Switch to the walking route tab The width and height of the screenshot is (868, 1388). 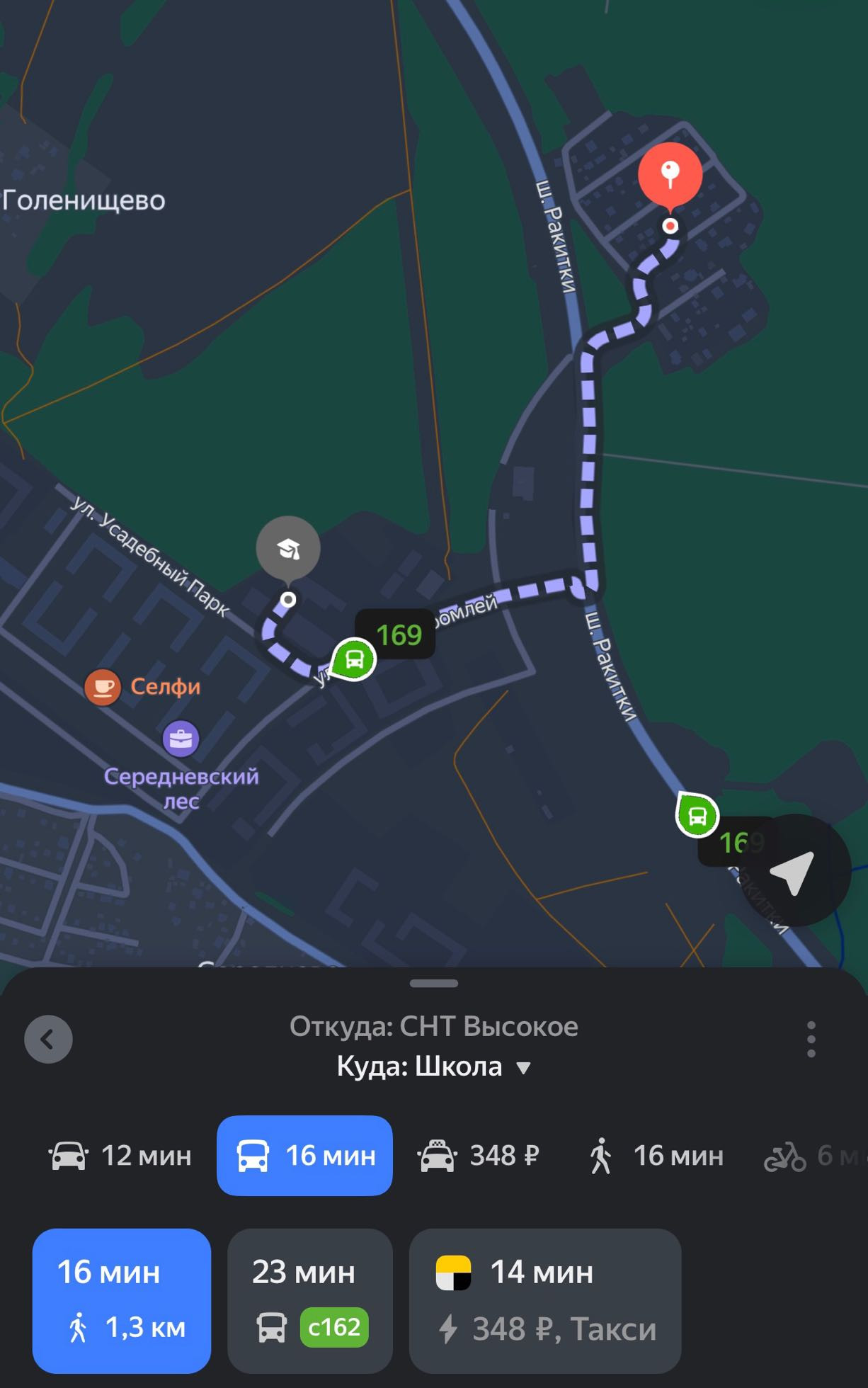click(656, 1156)
